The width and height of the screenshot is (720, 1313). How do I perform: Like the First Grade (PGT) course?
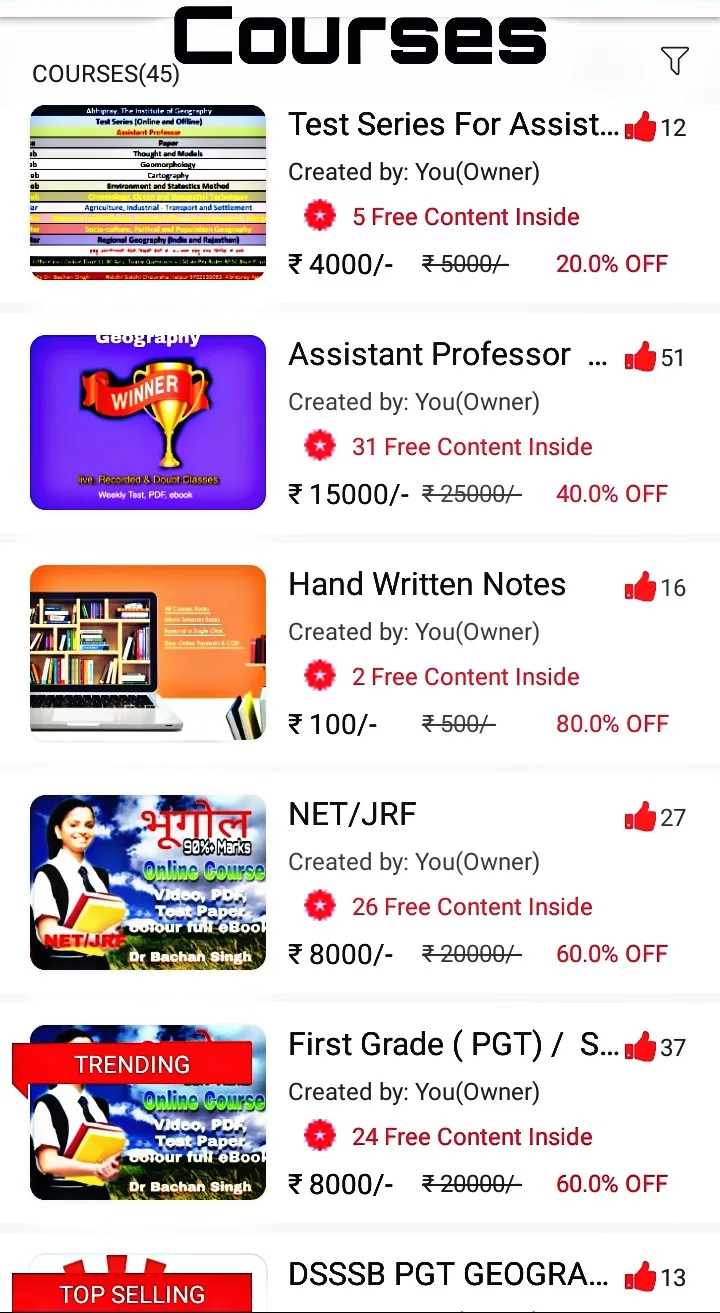pyautogui.click(x=641, y=1047)
